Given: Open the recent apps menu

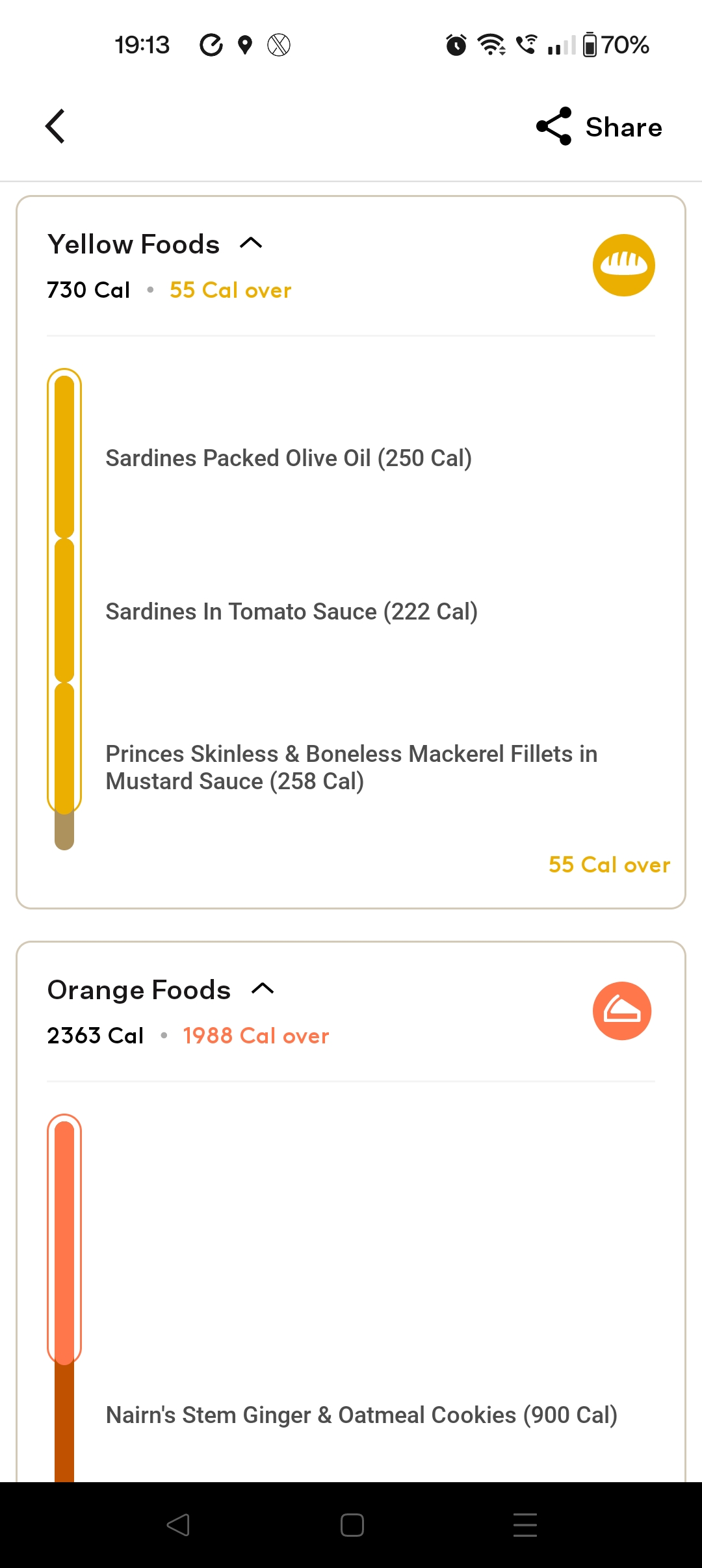Looking at the screenshot, I should tap(525, 1524).
